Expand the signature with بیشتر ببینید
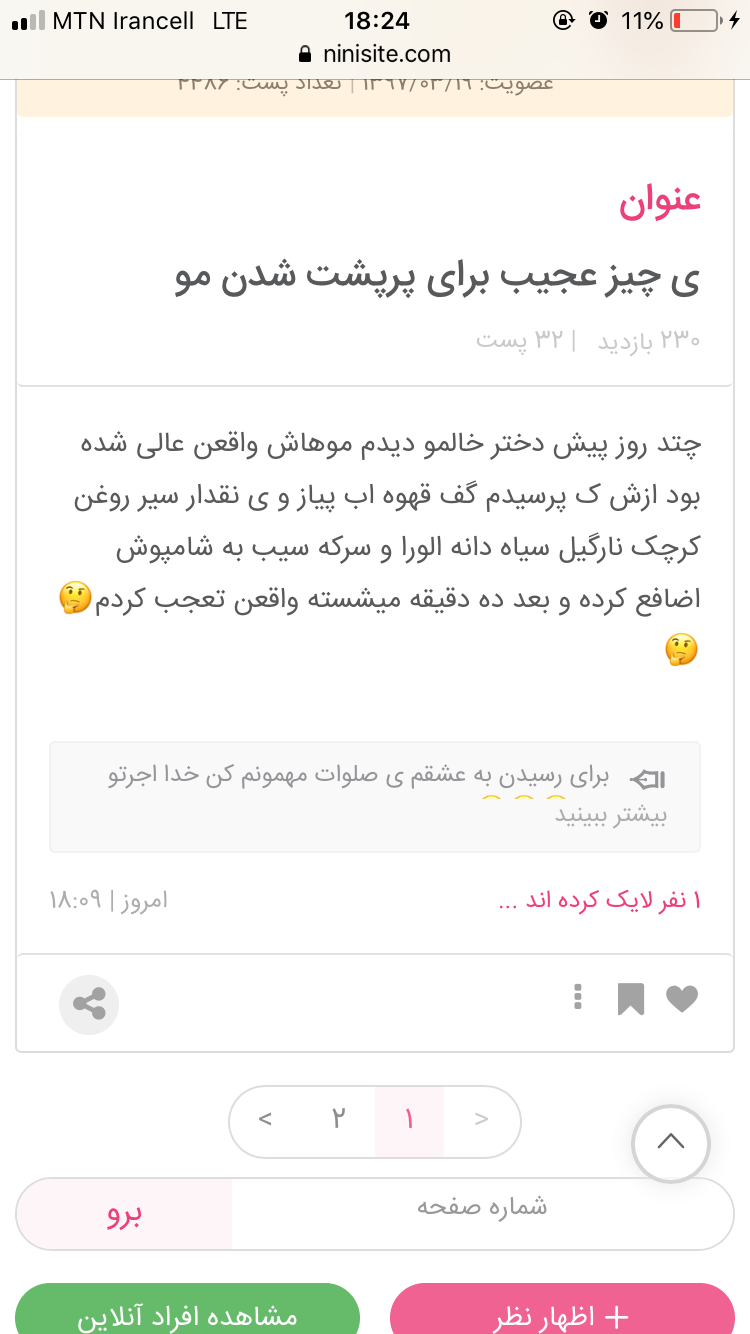 (x=611, y=814)
